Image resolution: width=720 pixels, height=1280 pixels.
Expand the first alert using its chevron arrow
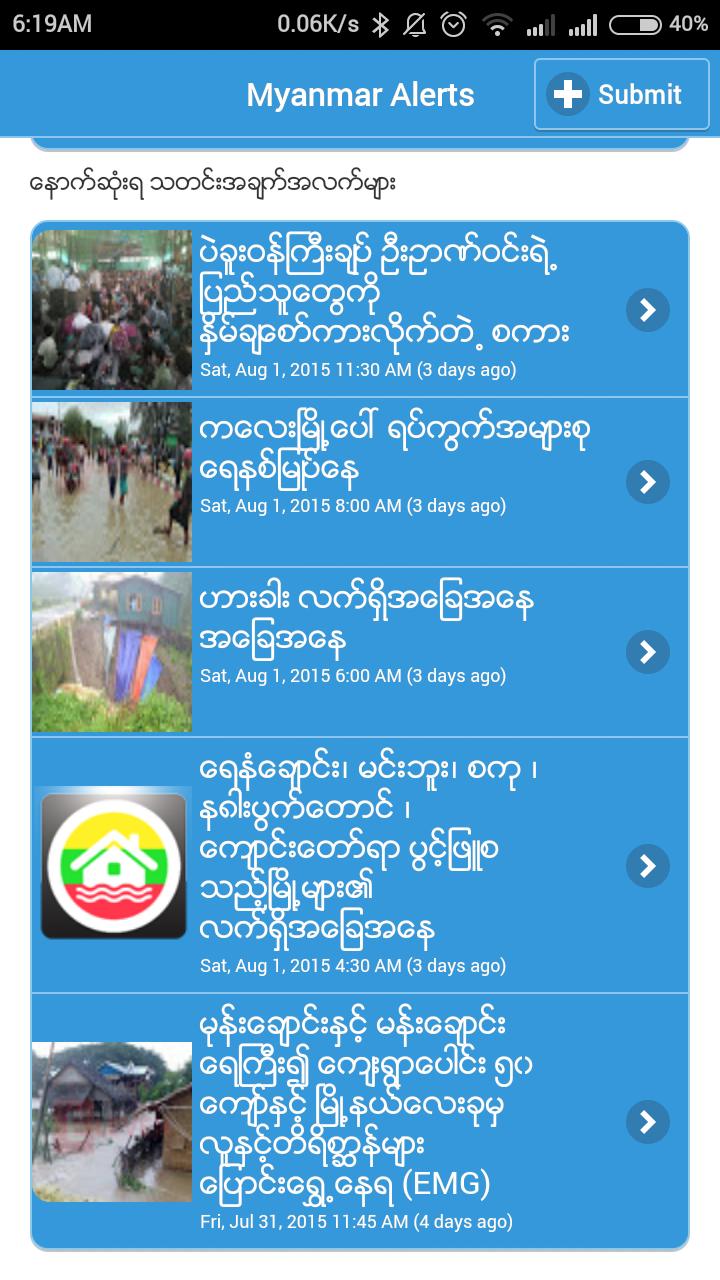tap(647, 310)
